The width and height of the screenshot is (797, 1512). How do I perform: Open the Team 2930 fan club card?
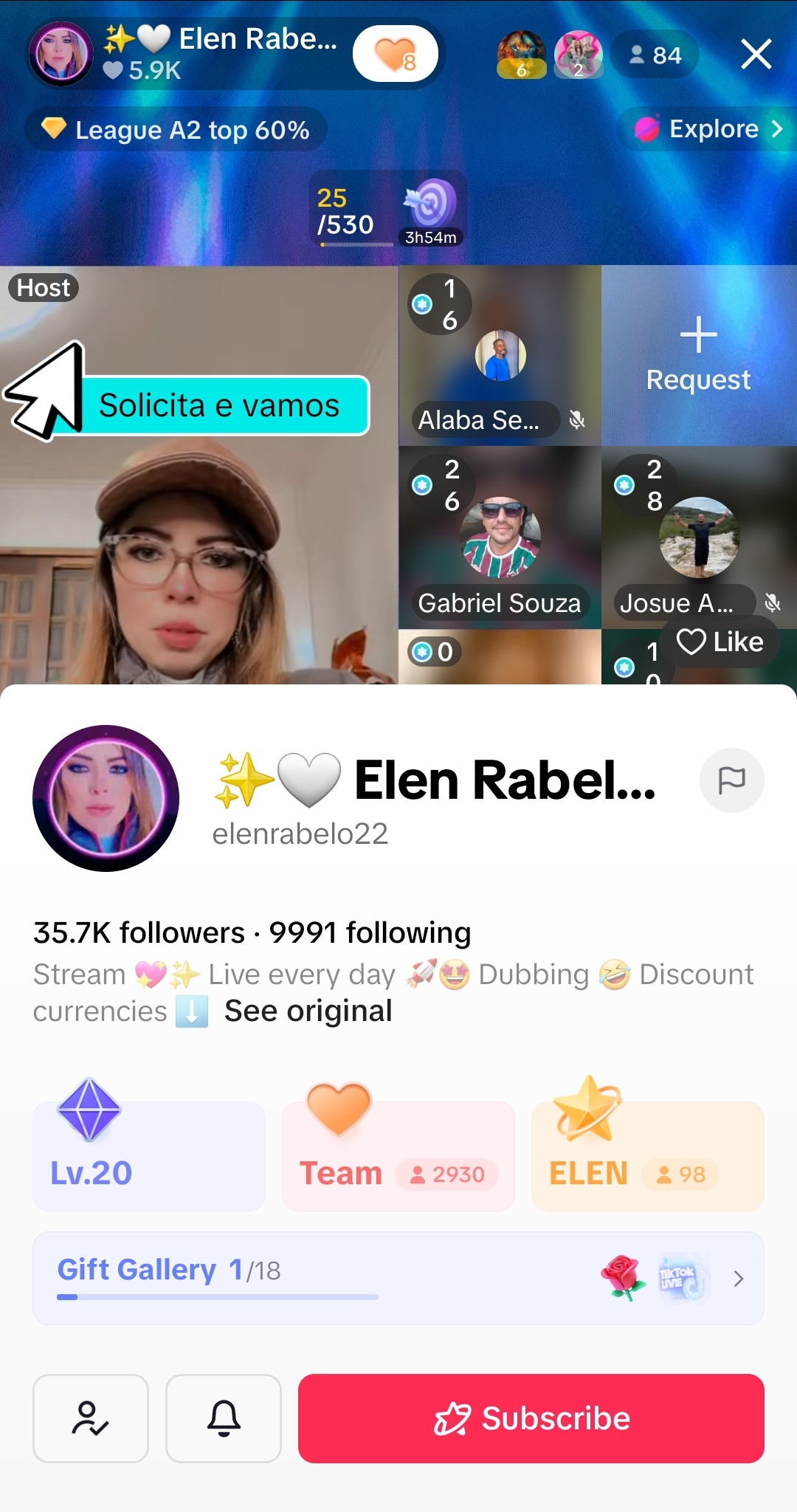[398, 1156]
